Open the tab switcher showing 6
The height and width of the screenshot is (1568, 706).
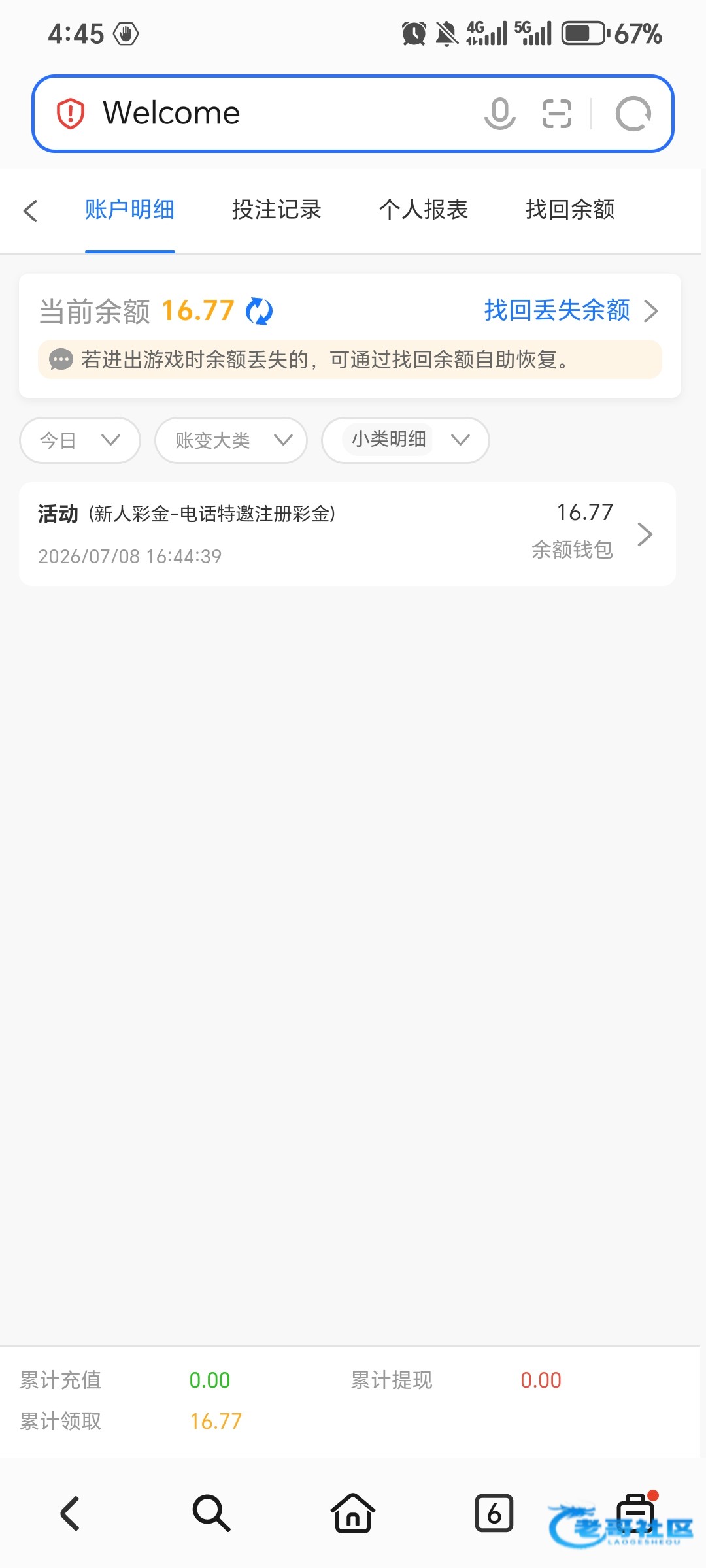click(x=494, y=1513)
